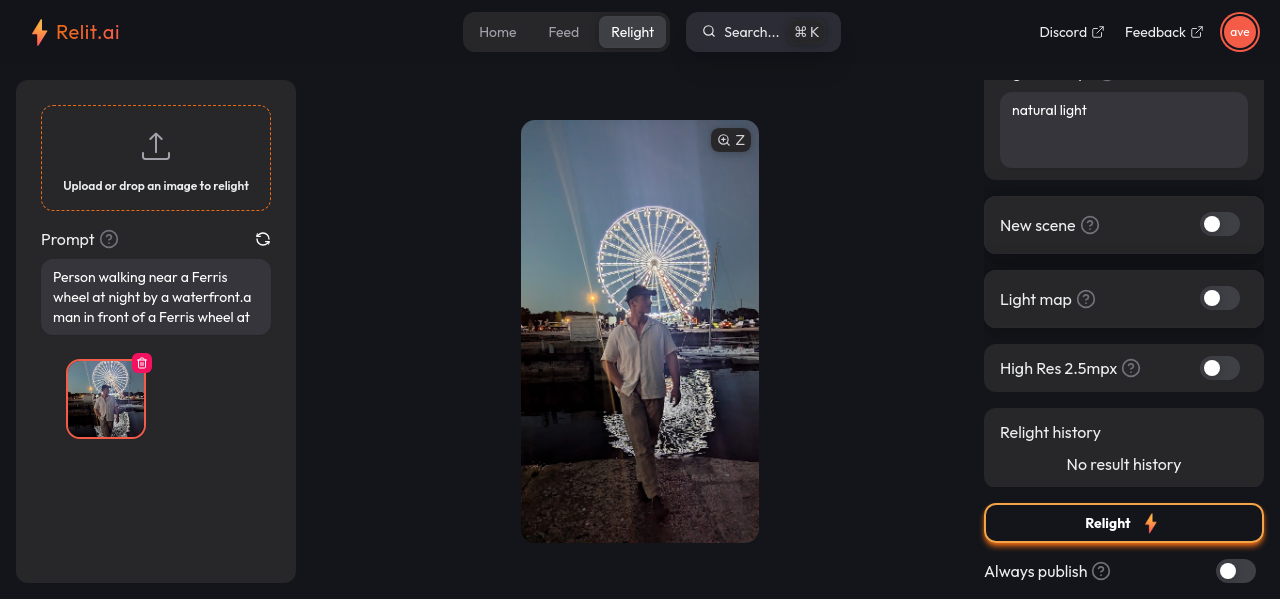This screenshot has height=599, width=1280.
Task: Open the Discord link
Action: point(1071,32)
